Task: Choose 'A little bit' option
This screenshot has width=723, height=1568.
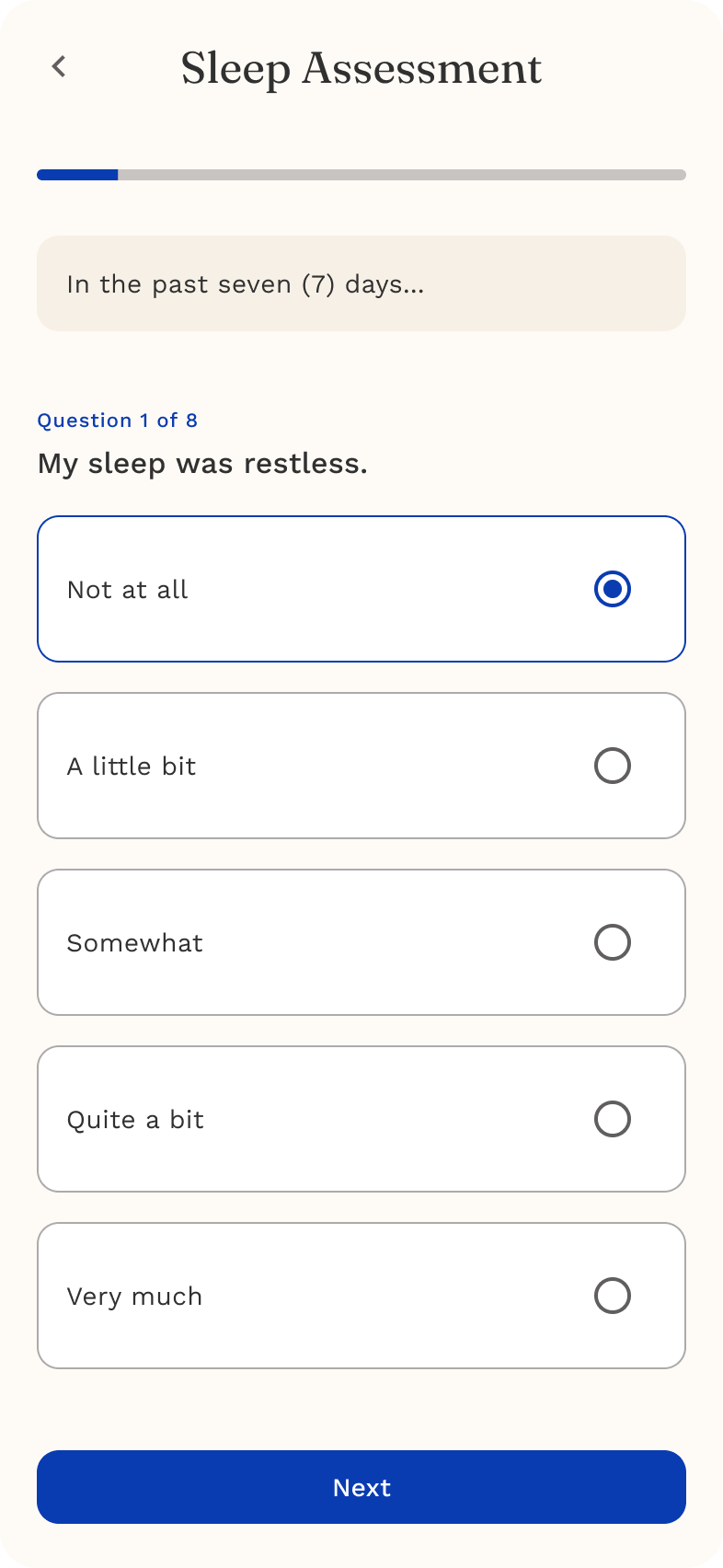Action: click(x=361, y=766)
